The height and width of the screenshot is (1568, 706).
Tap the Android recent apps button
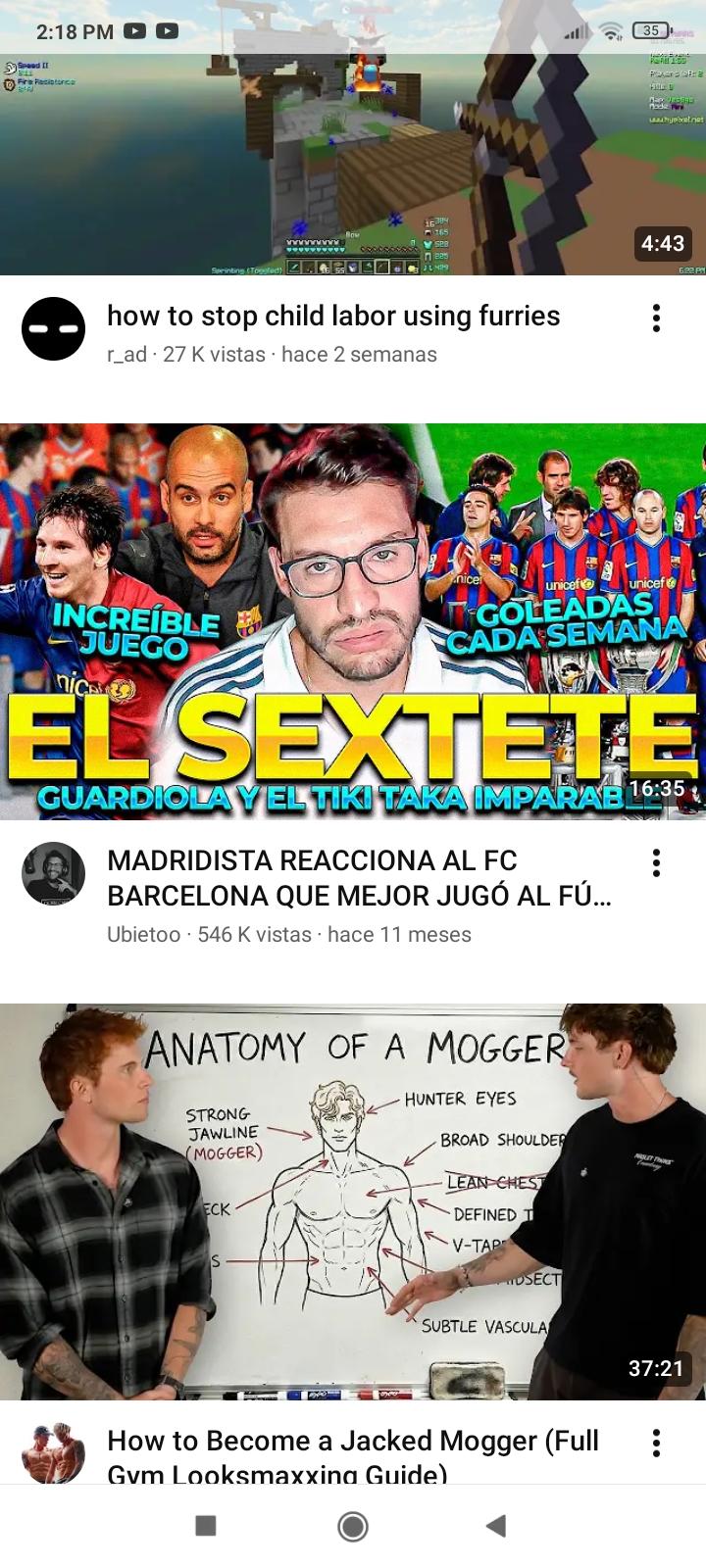coord(206,1527)
